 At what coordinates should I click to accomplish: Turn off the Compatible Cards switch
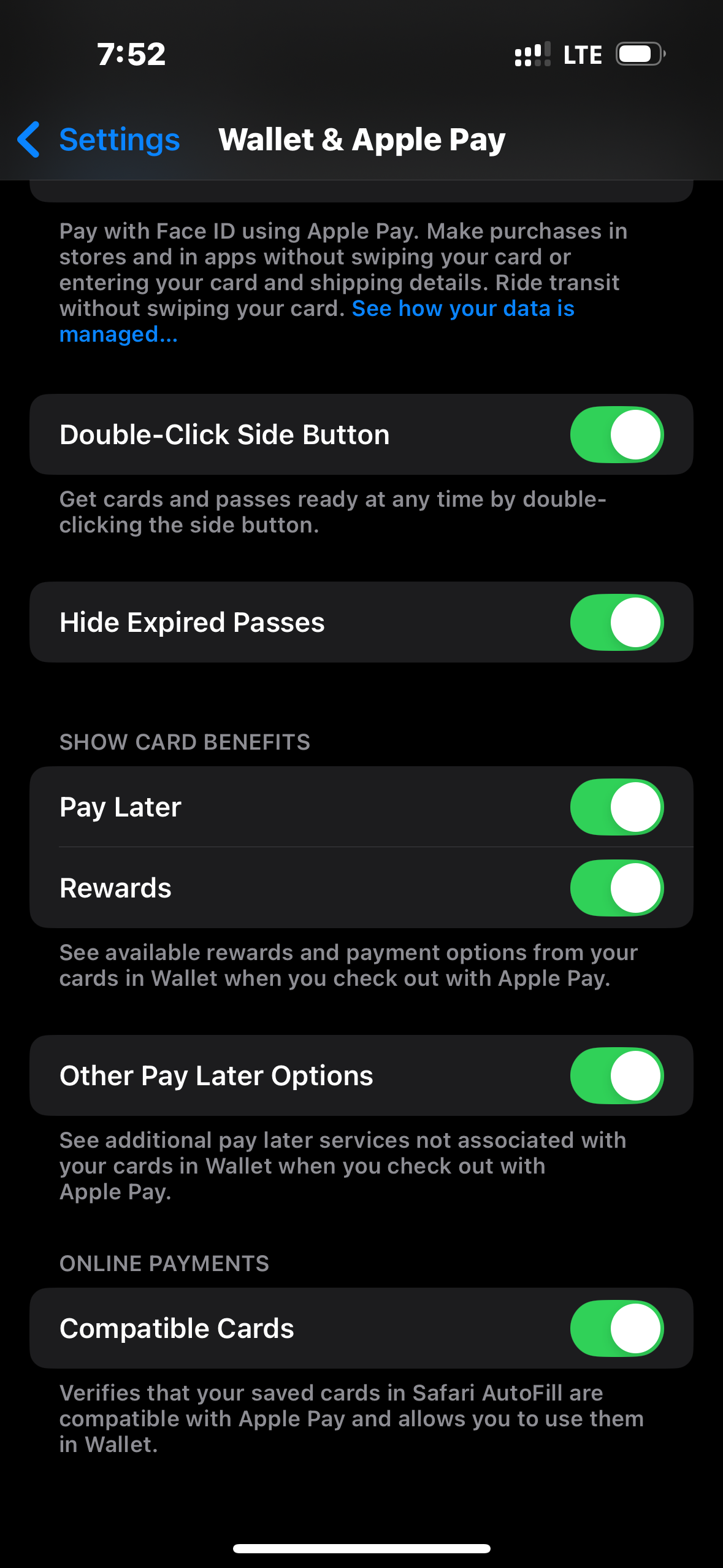pos(617,1328)
